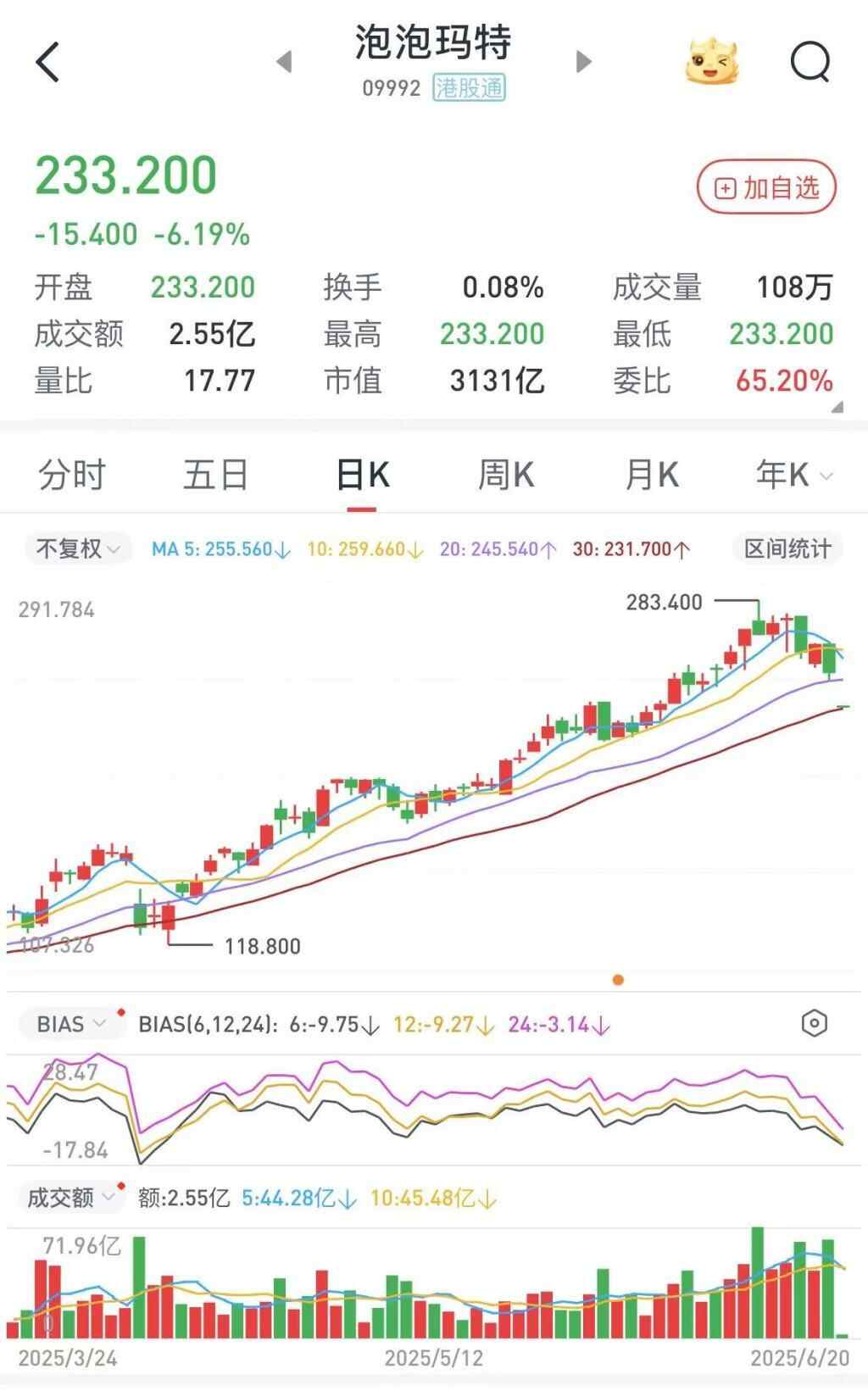Switch to the 五日 chart tab

coord(215,475)
